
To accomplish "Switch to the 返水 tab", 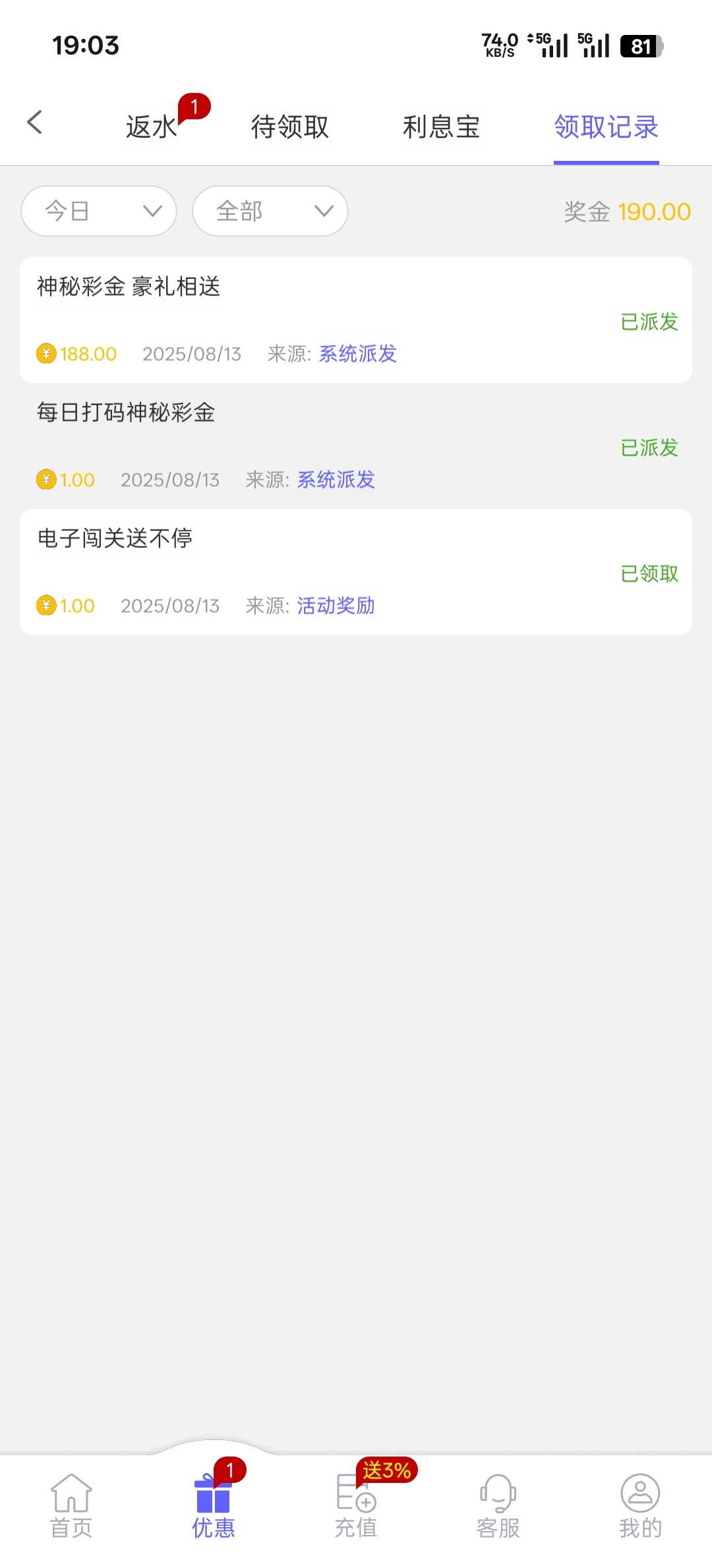I will point(152,127).
